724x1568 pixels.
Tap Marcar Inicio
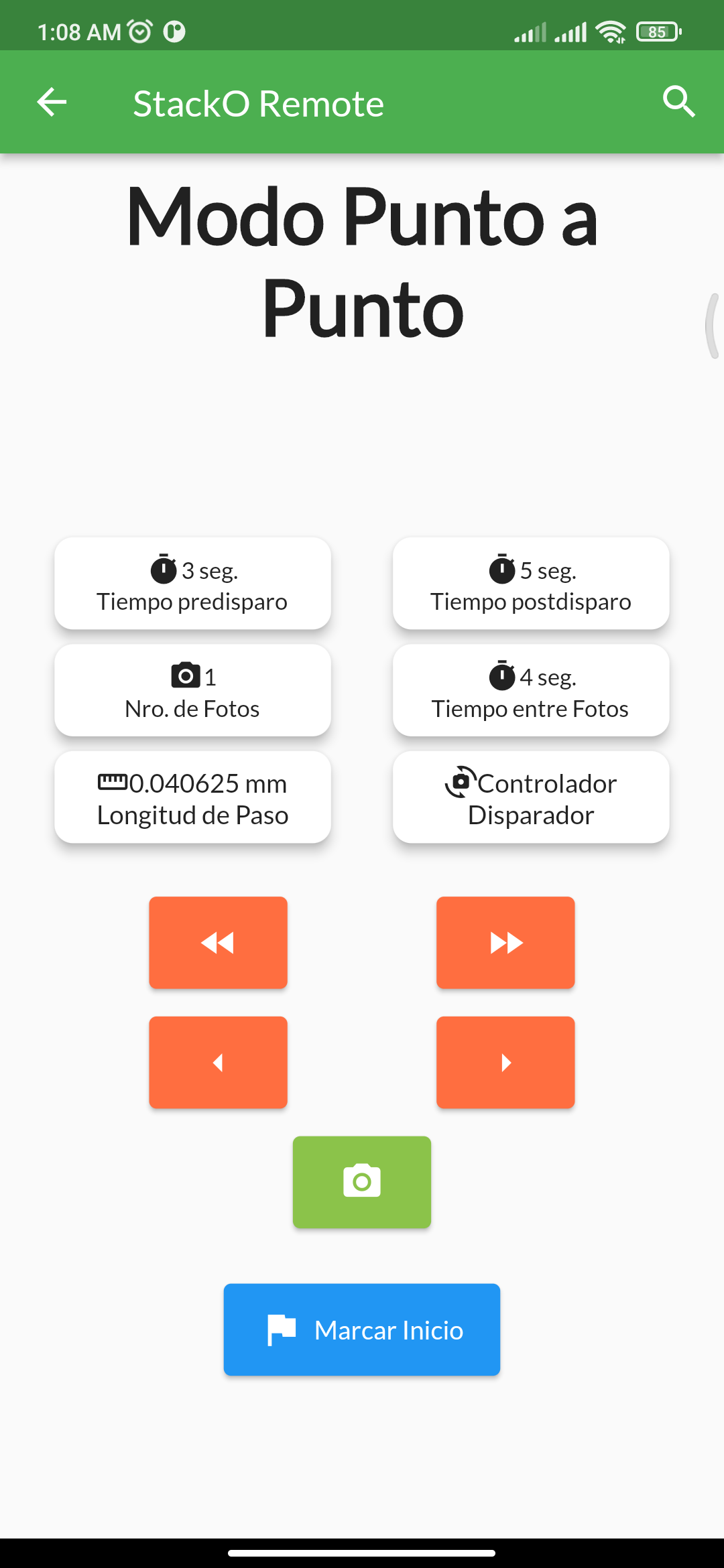(362, 1330)
